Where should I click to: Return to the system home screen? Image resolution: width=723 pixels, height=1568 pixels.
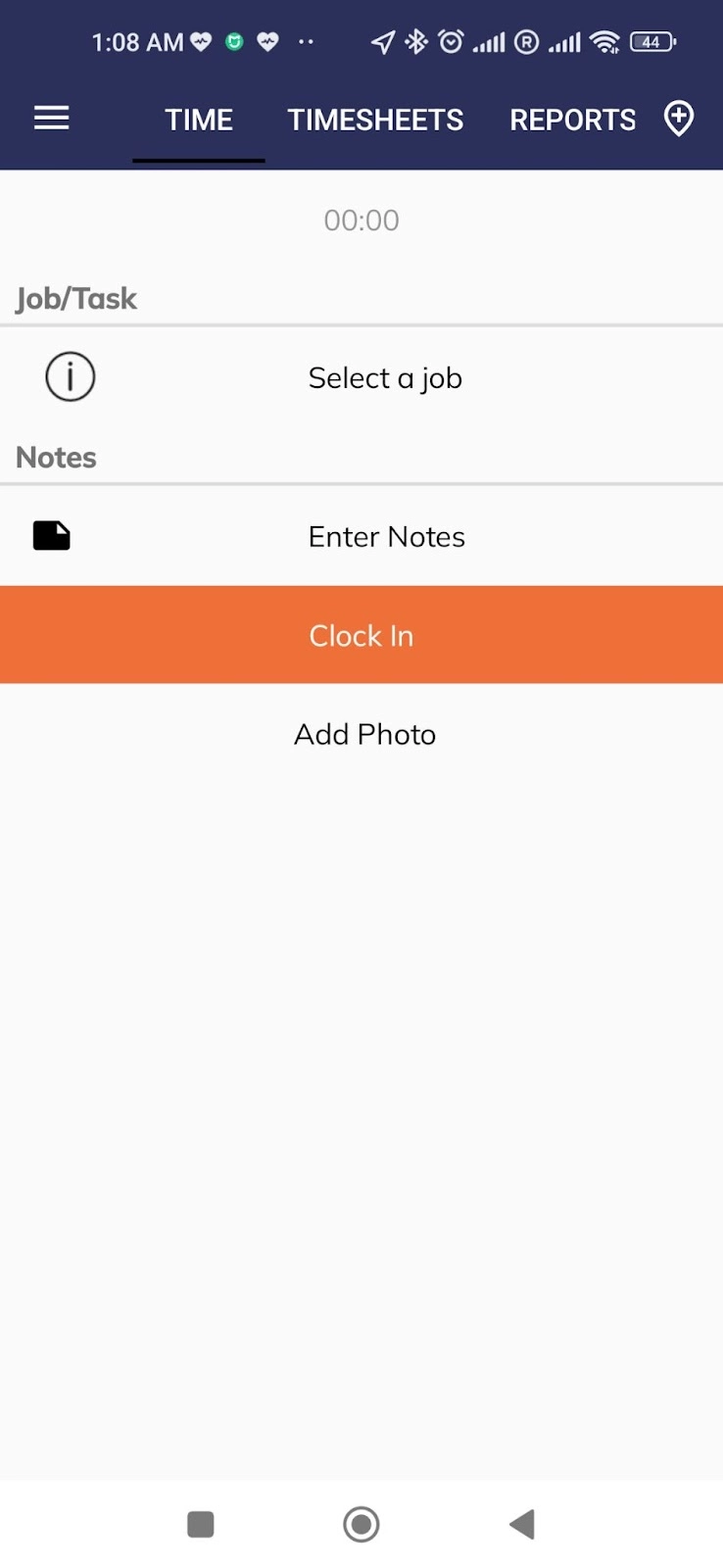coord(361,1524)
